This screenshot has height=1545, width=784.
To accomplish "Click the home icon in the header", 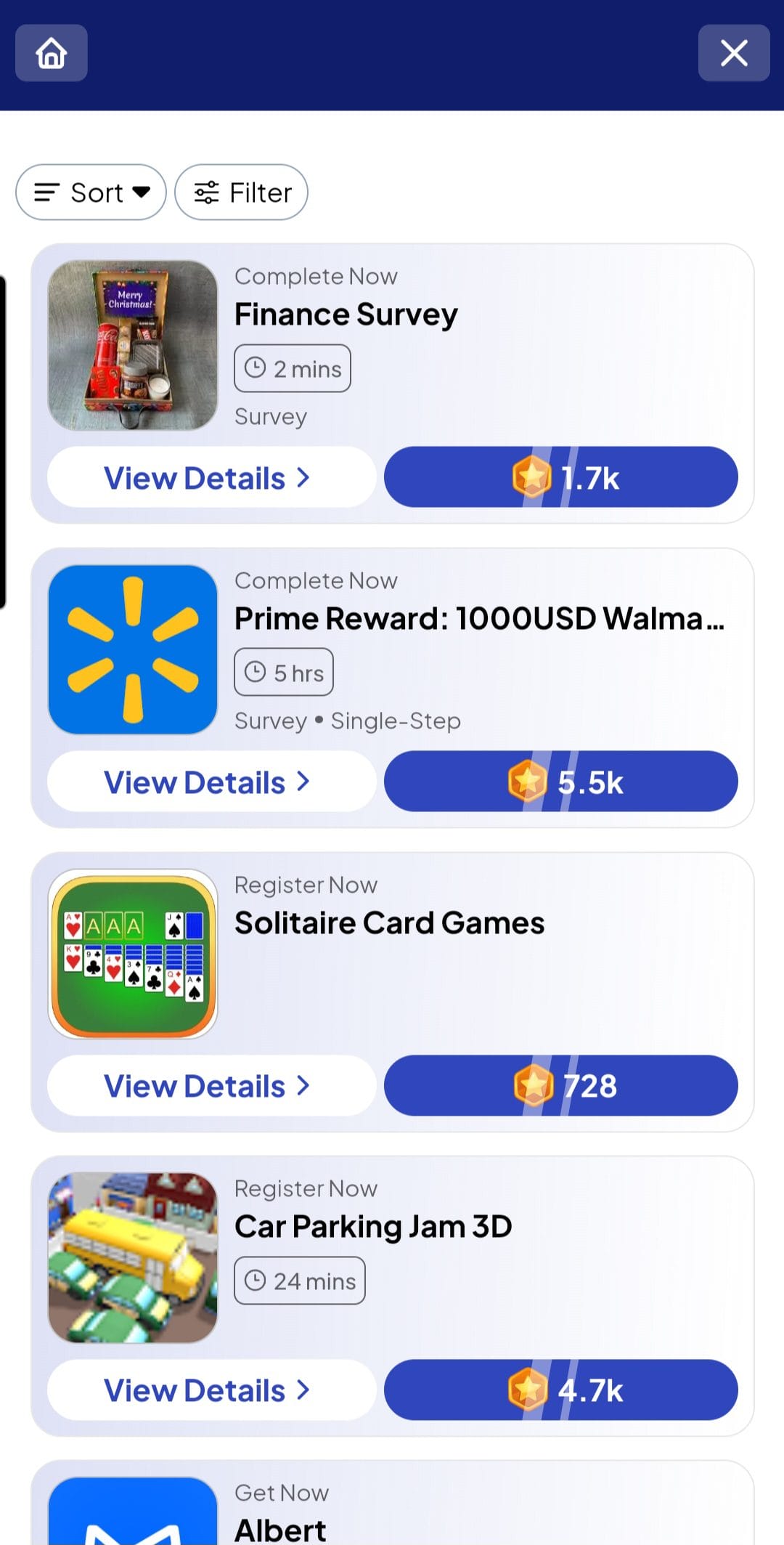I will [x=51, y=53].
